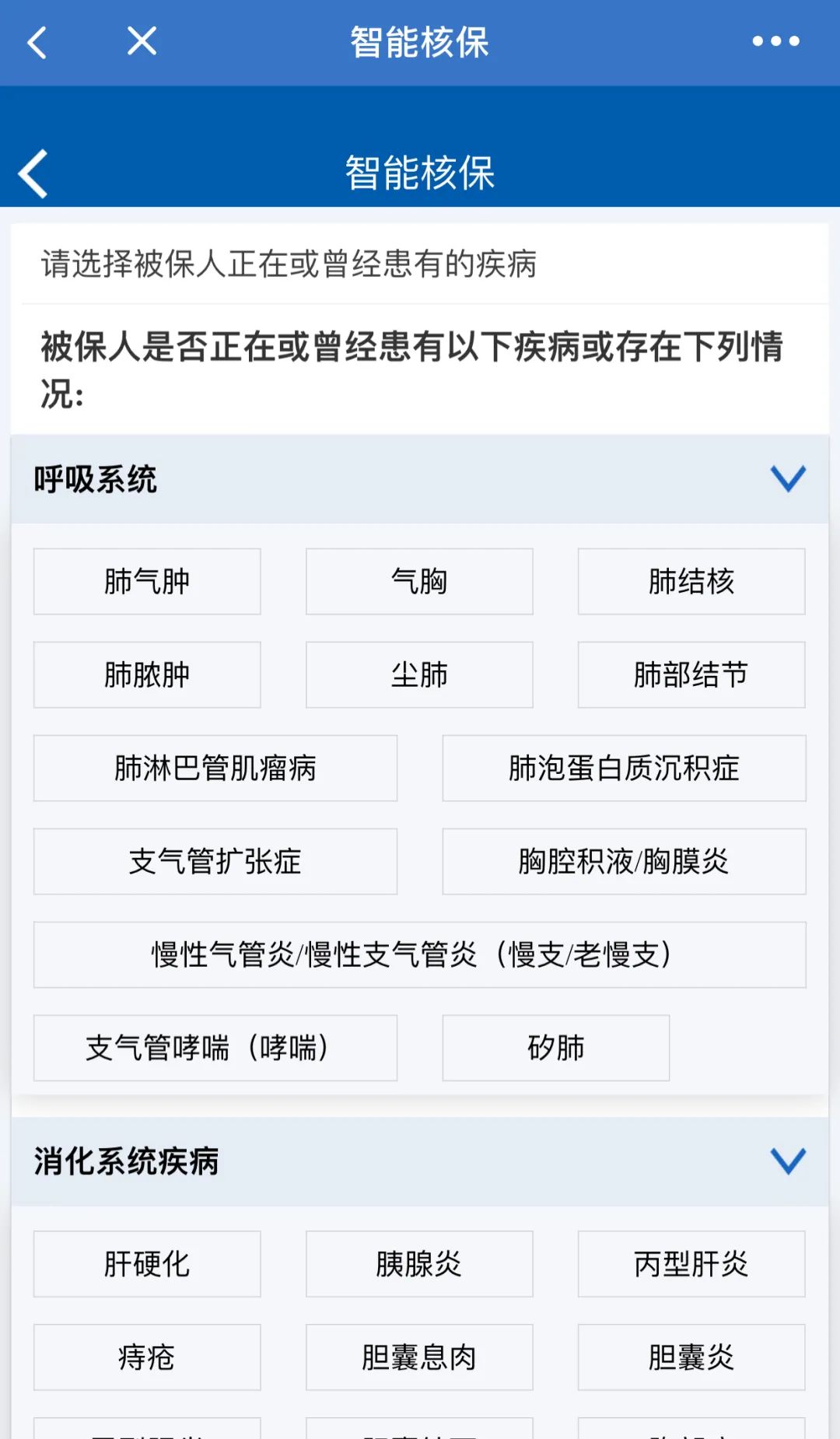
Task: Collapse the 呼吸系统 section
Action: (787, 478)
